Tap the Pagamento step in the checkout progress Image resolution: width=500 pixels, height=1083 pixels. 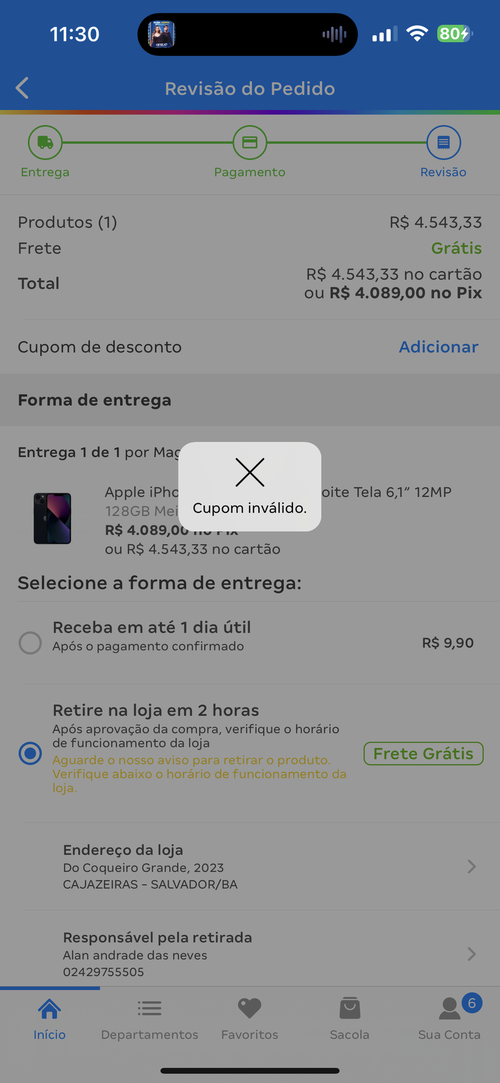coord(249,153)
